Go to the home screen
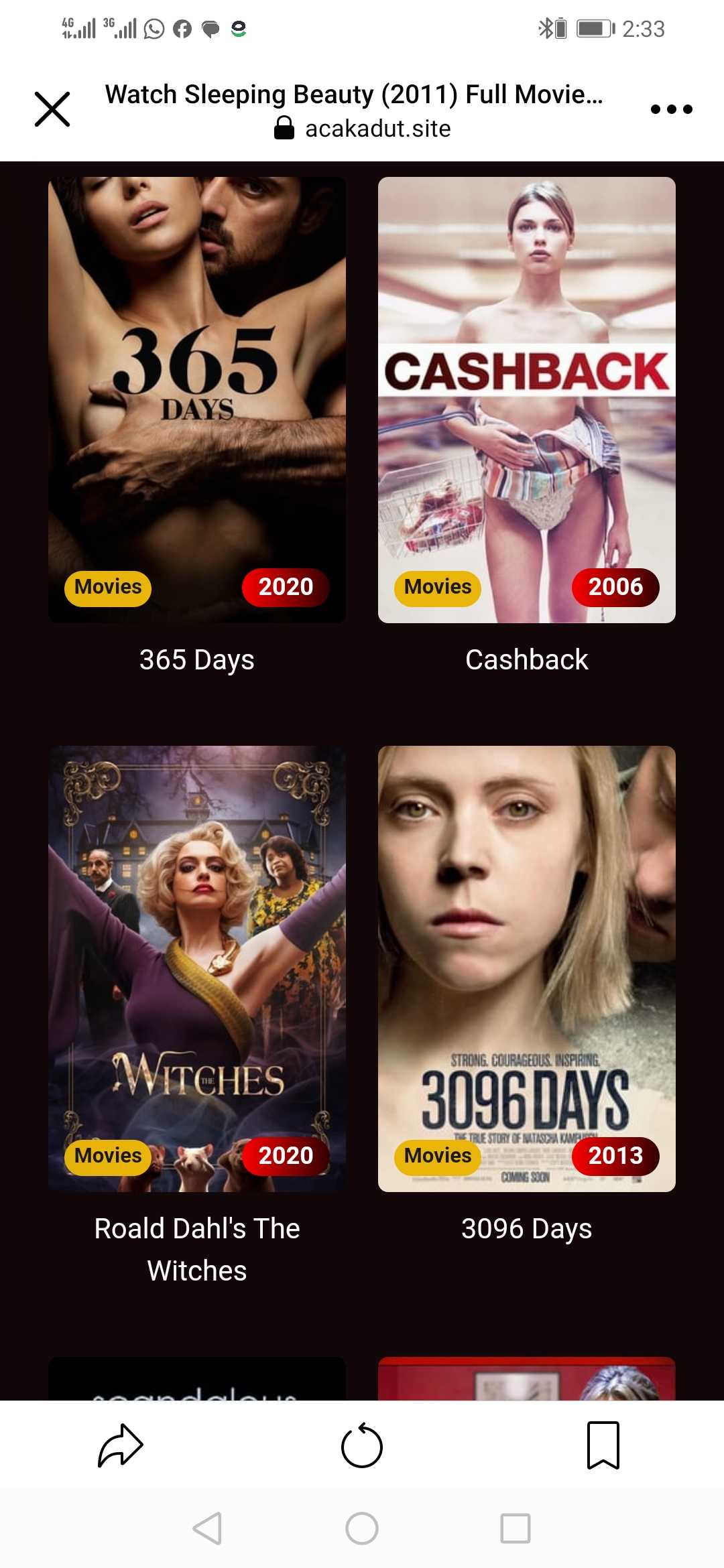Screen dimensions: 724x1568 [x=362, y=1528]
